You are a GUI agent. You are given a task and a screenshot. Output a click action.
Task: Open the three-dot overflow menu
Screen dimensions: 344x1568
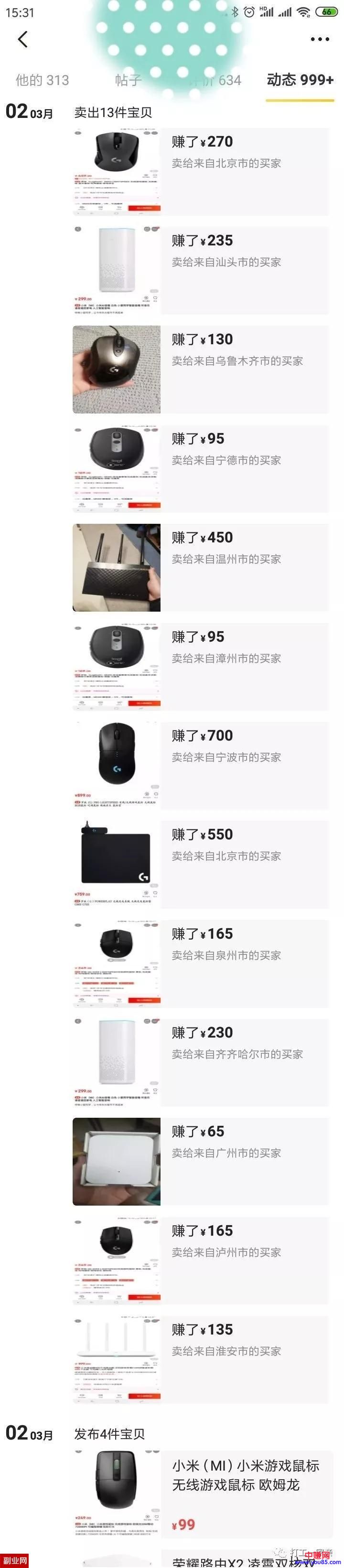[x=320, y=40]
